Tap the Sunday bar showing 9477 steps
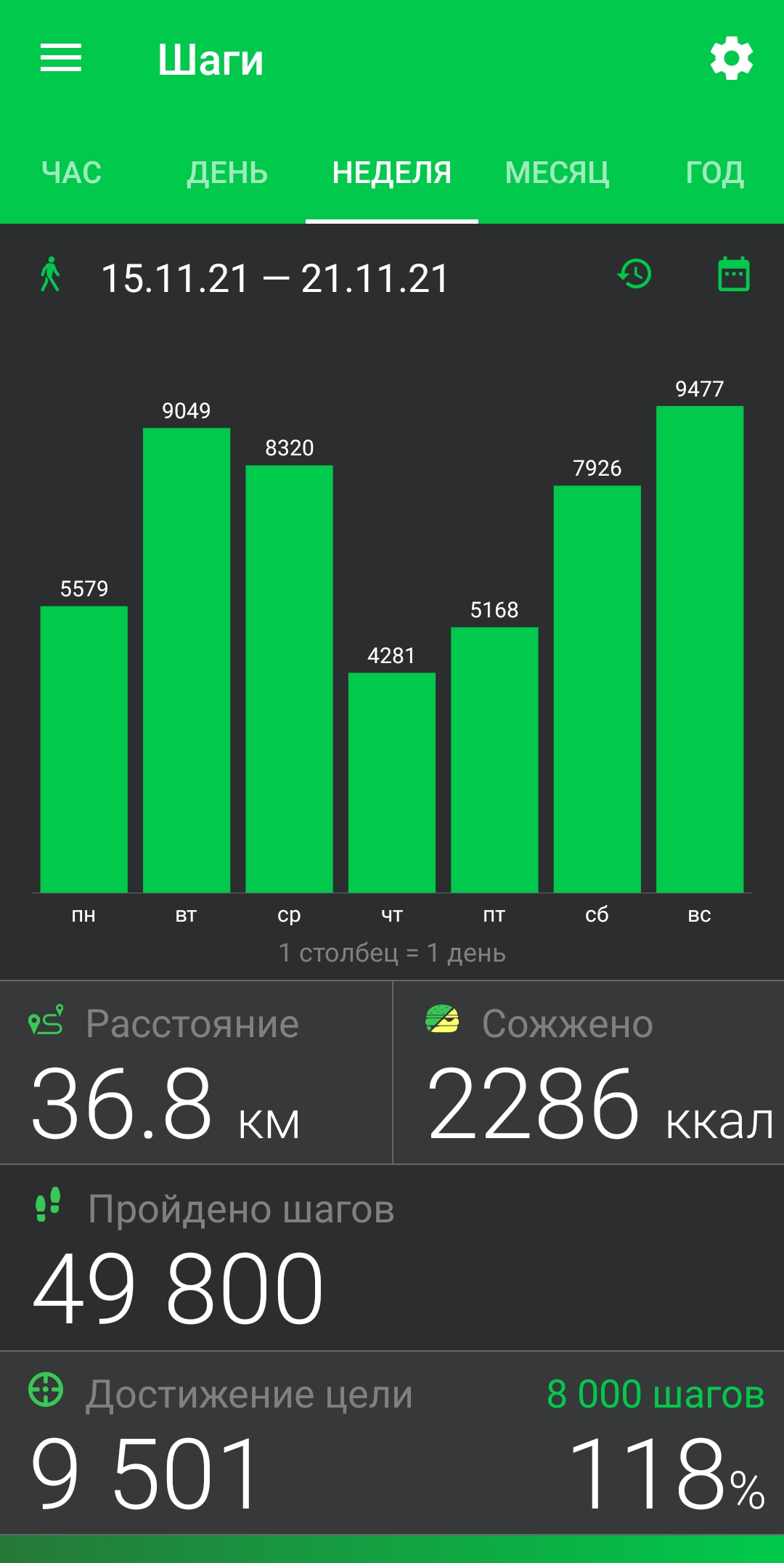The height and width of the screenshot is (1563, 784). tap(700, 649)
